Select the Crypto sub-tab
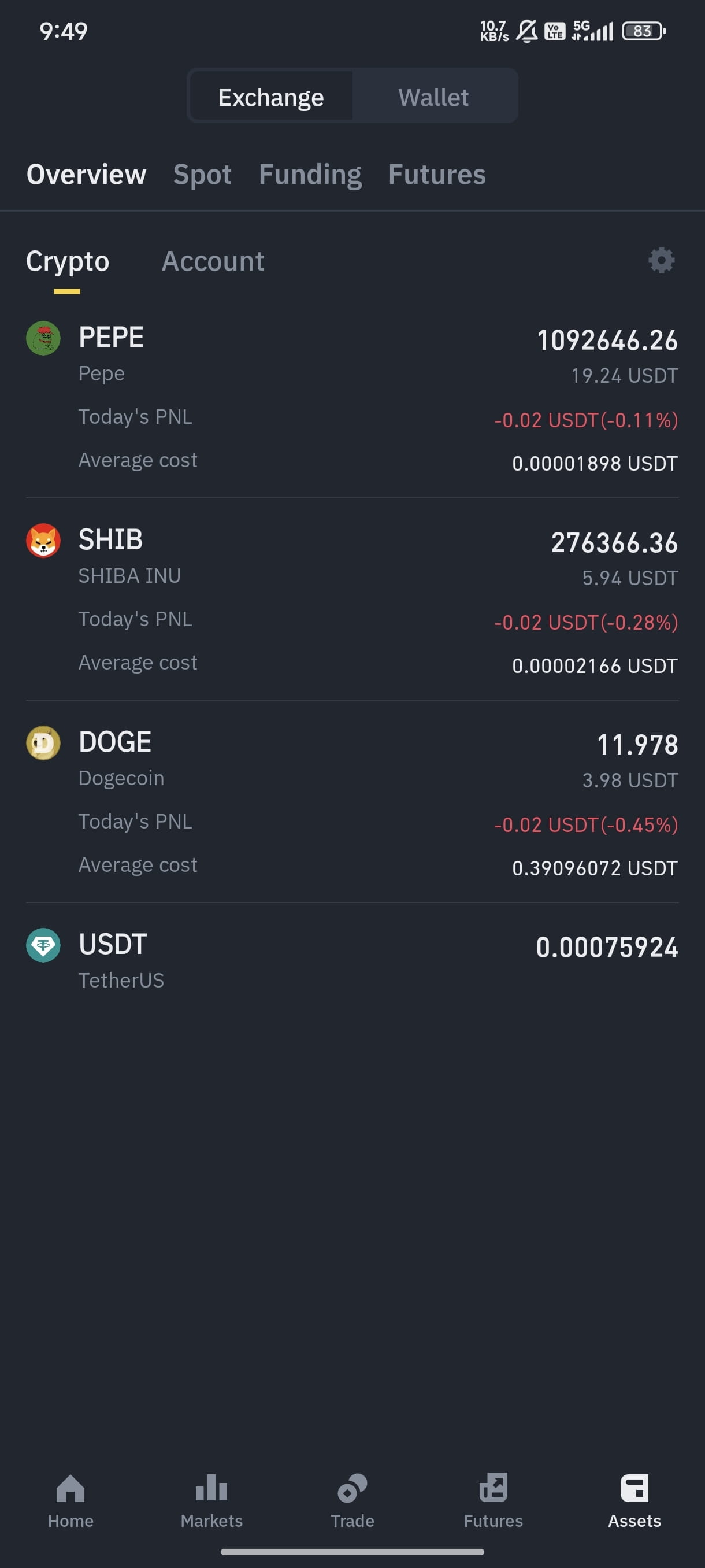Viewport: 705px width, 1568px height. point(68,261)
